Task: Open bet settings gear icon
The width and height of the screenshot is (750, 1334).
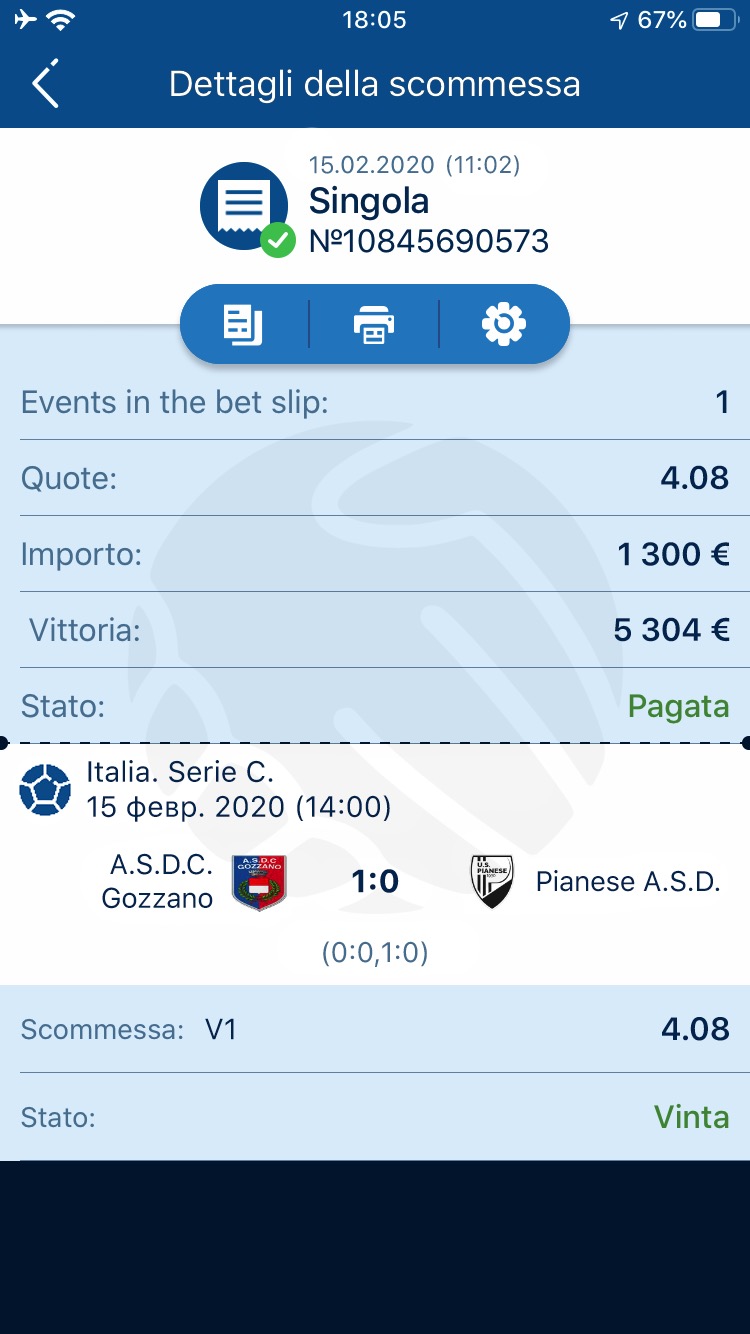Action: coord(504,324)
